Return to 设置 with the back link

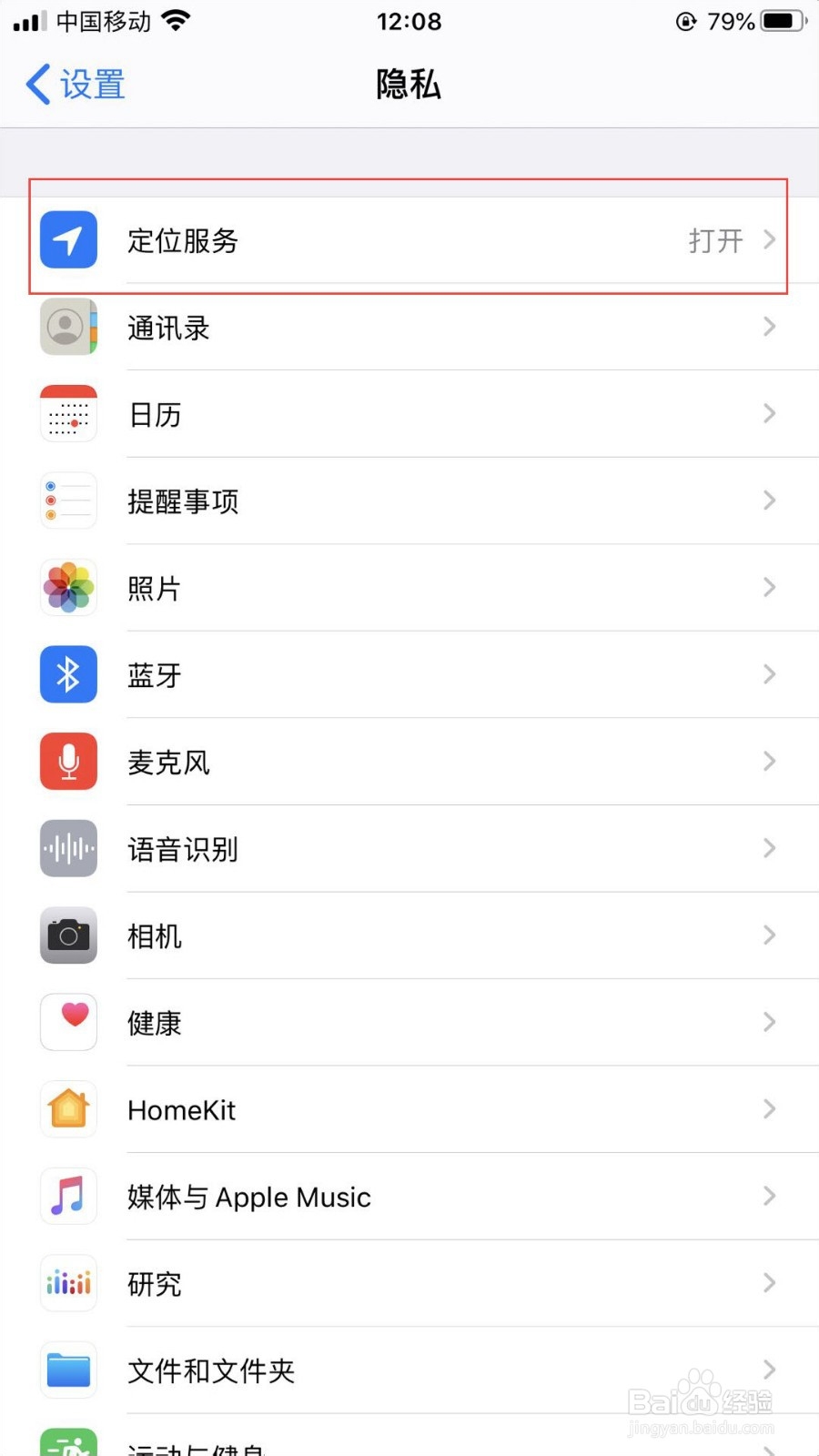(75, 85)
